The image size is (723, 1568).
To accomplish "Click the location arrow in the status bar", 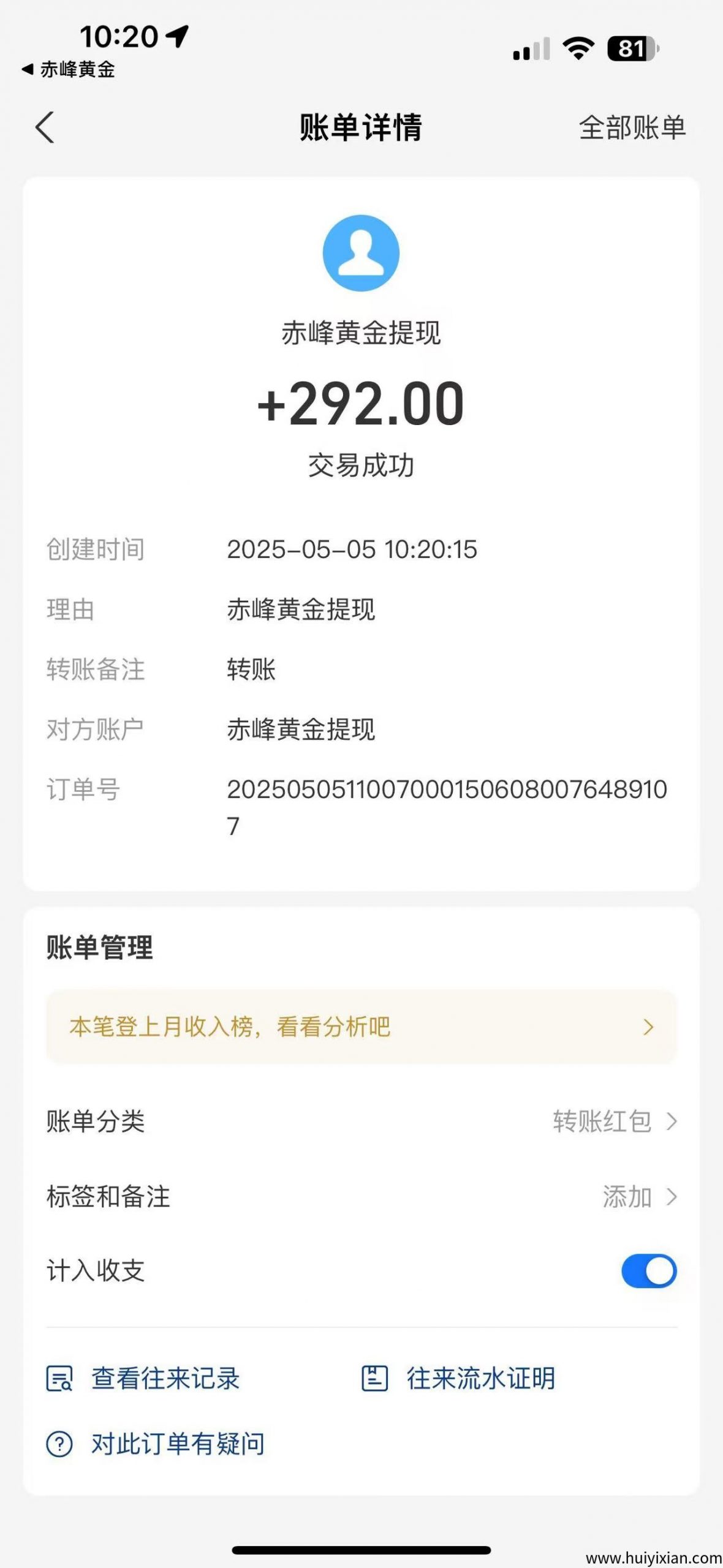I will (176, 36).
